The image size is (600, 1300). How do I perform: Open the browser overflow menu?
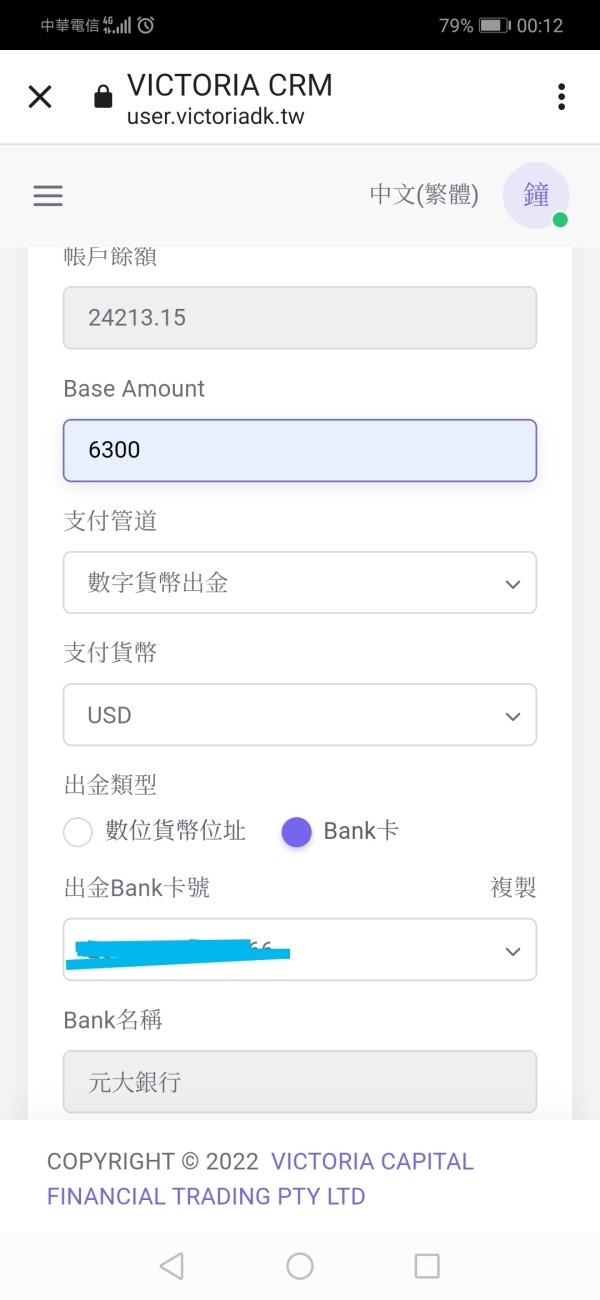pyautogui.click(x=561, y=97)
